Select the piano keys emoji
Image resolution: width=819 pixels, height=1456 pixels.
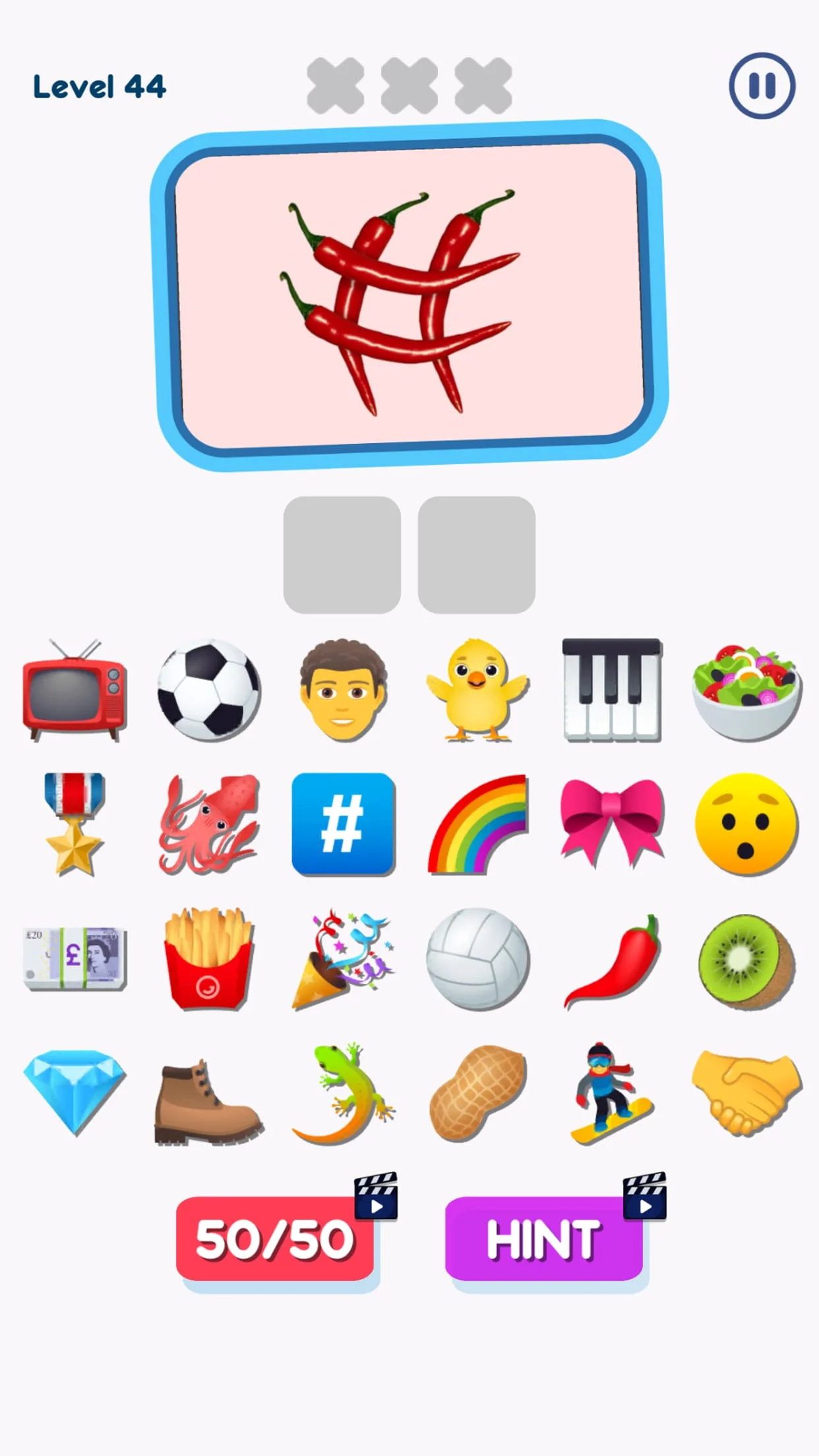[x=611, y=689]
